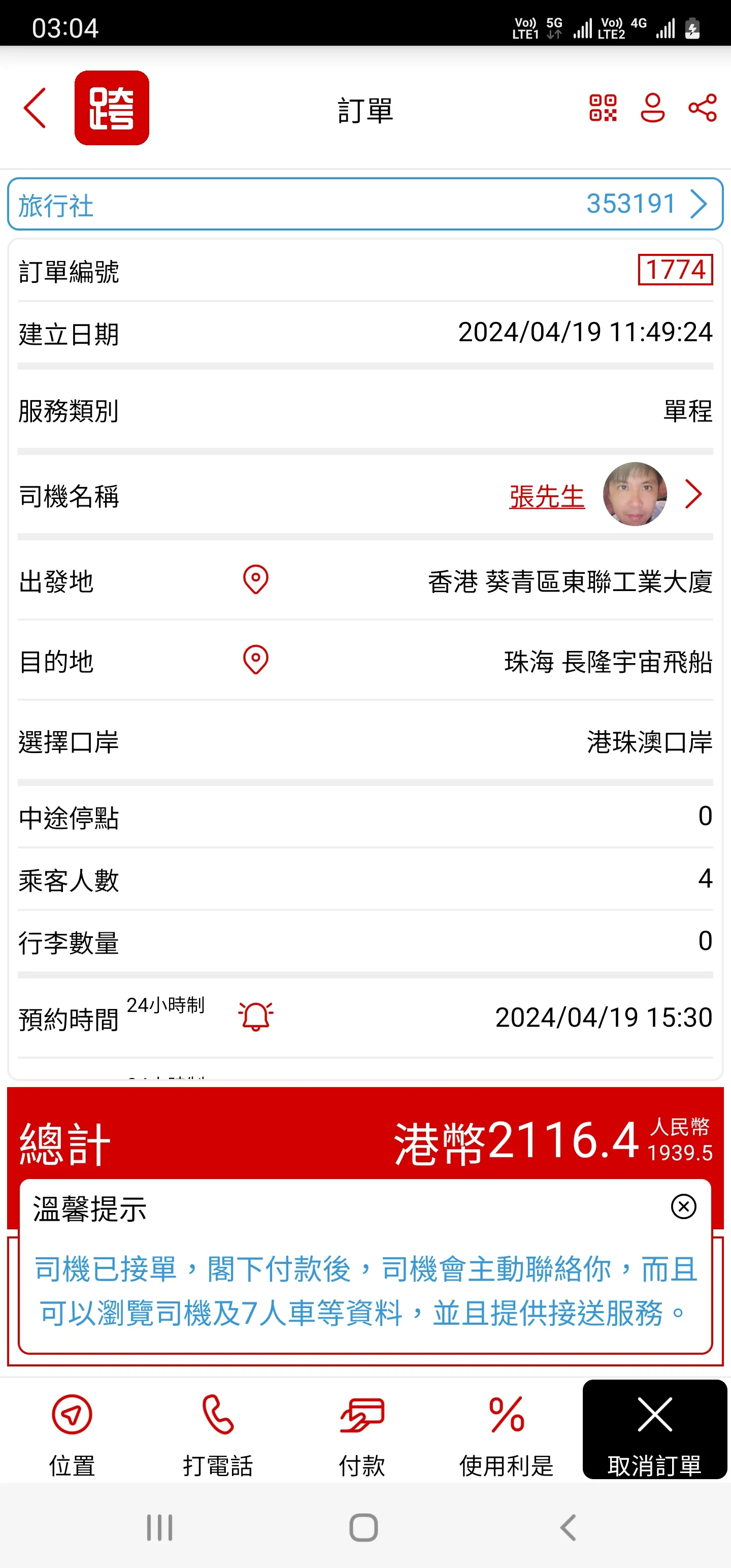
Task: Dismiss the 溫馨提示 notice with circular X
Action: click(683, 1206)
